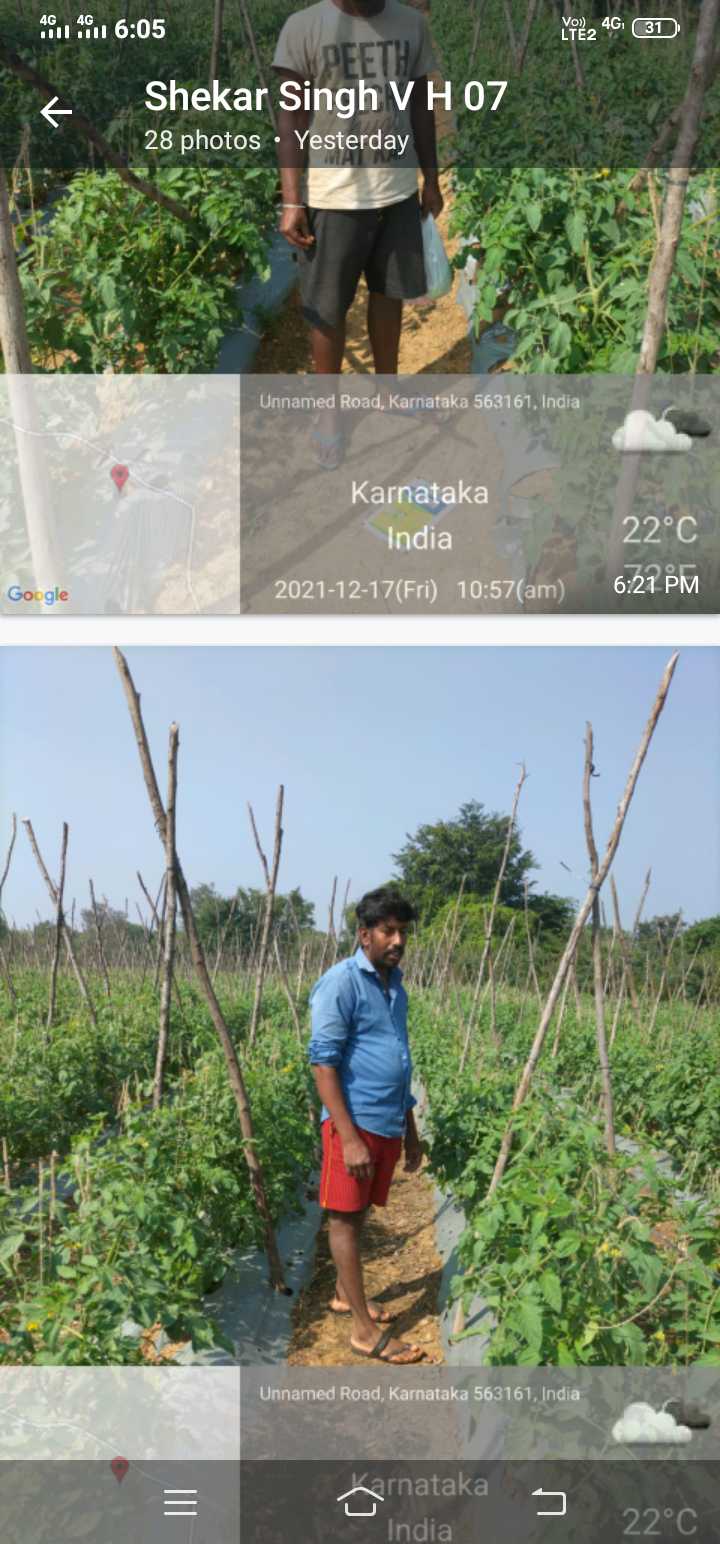Tap the system back button

[548, 1502]
